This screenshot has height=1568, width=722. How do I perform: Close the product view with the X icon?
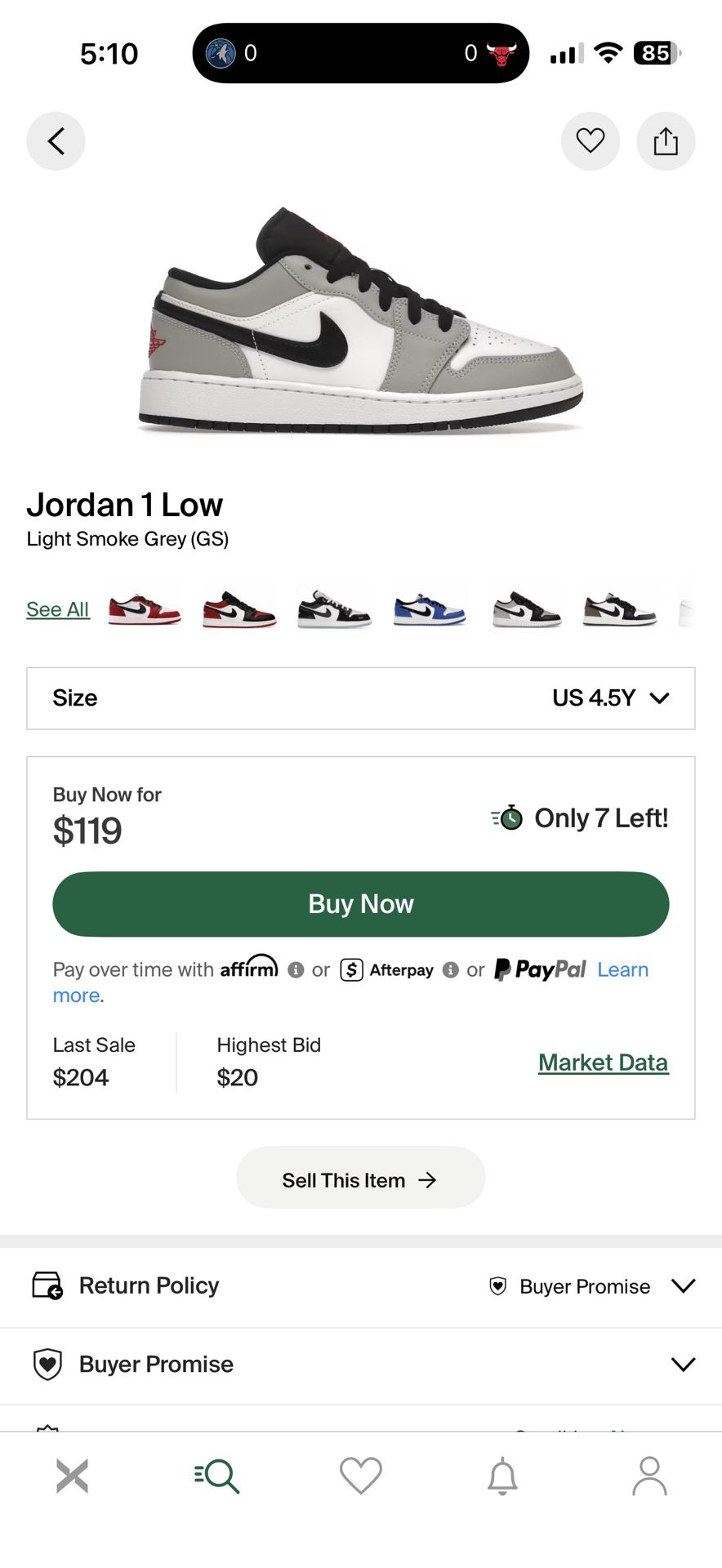click(72, 1480)
